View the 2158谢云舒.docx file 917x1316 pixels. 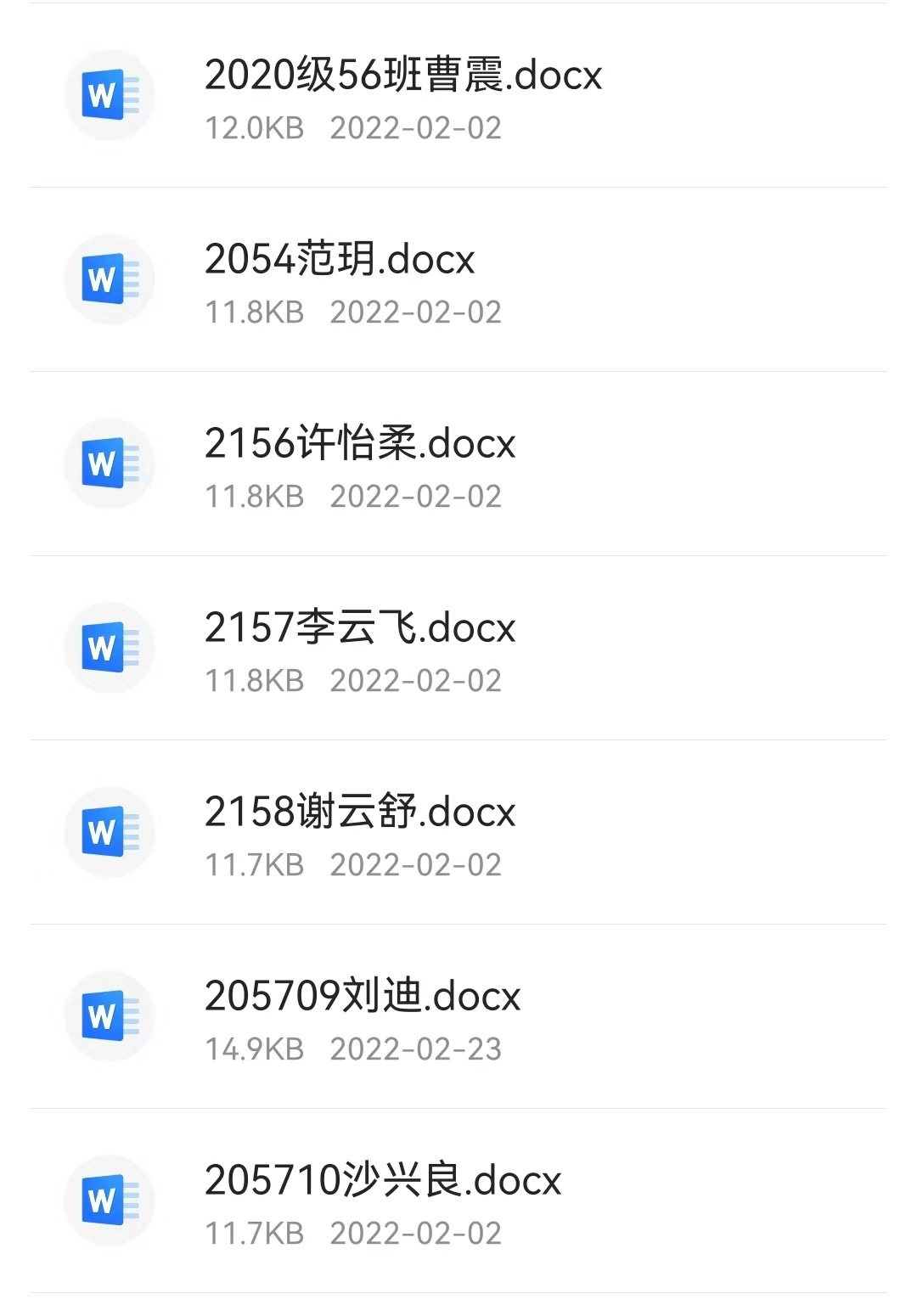360,832
